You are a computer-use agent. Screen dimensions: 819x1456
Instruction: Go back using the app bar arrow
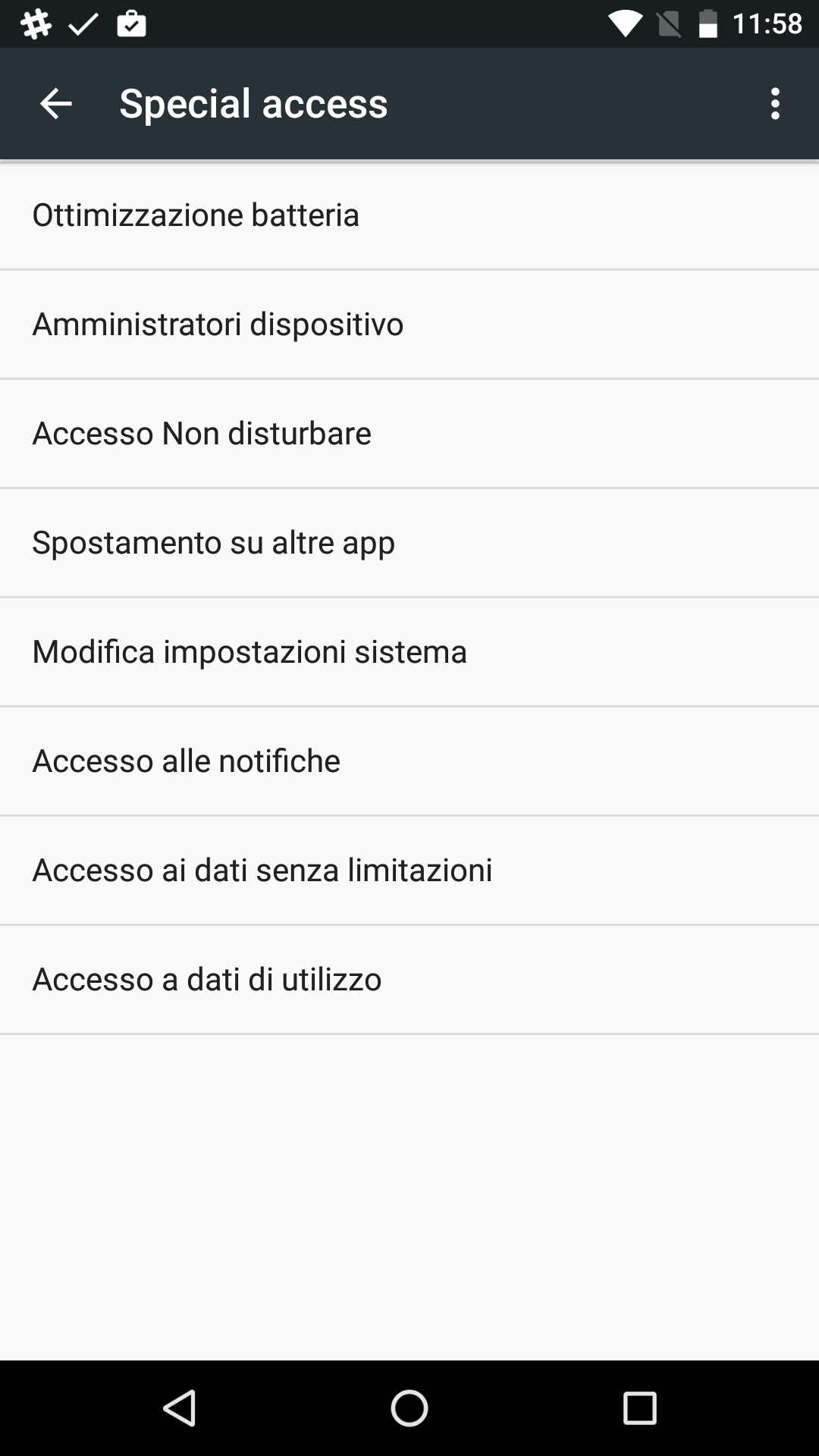point(55,104)
